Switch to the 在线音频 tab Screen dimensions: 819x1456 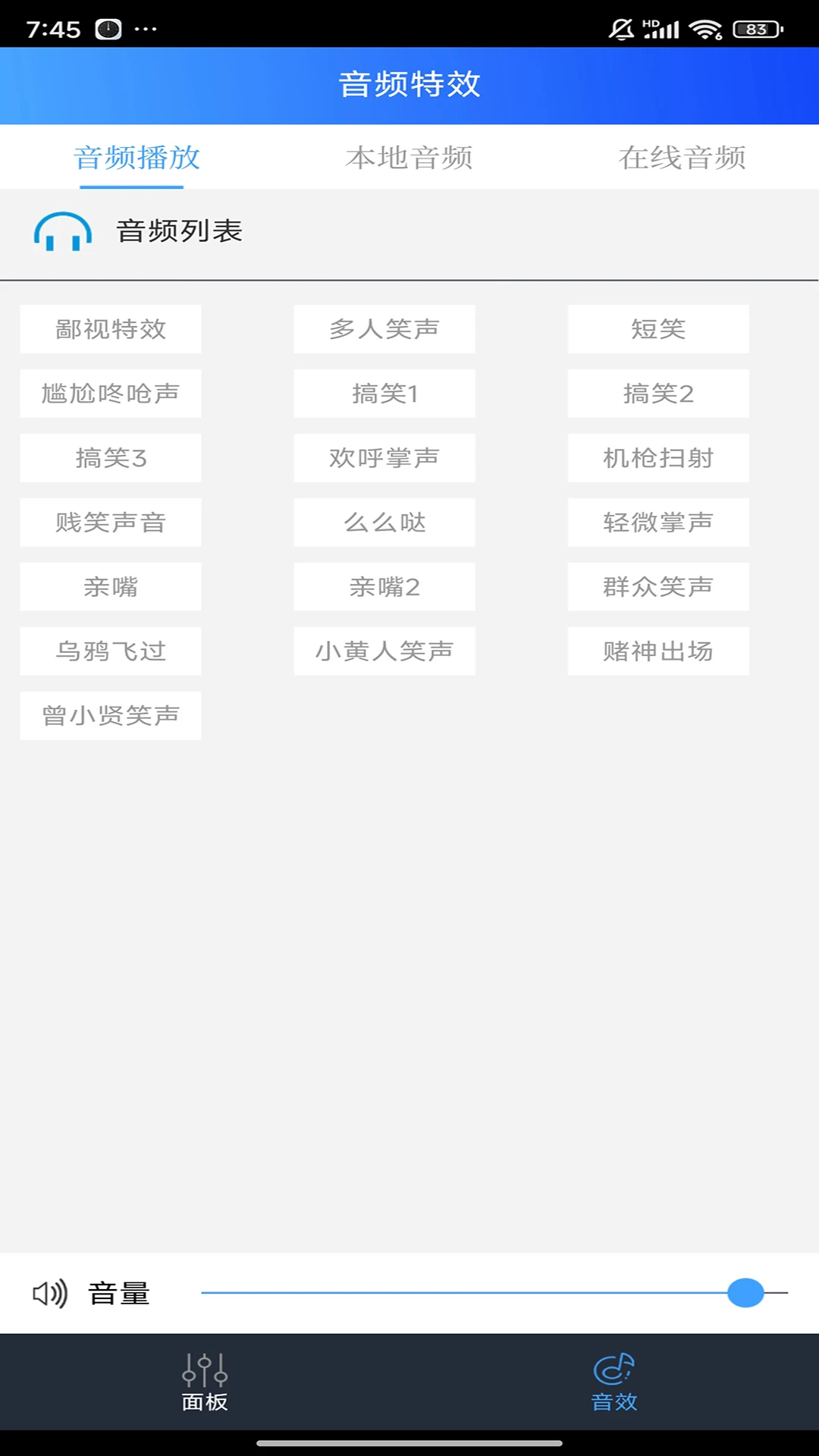click(682, 158)
